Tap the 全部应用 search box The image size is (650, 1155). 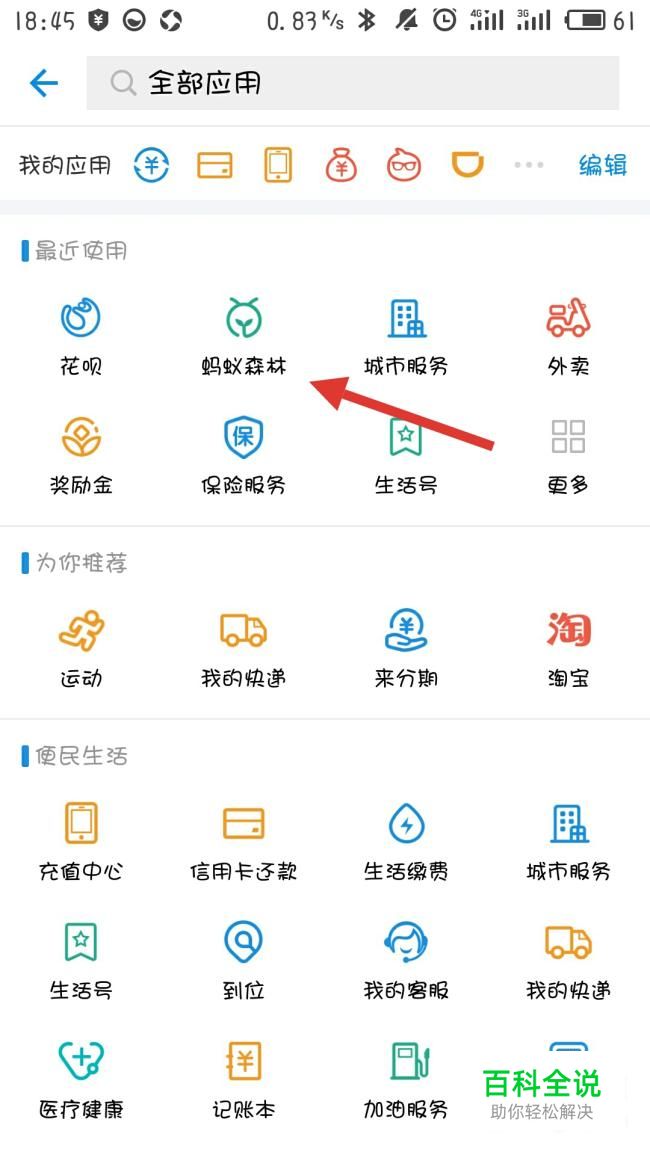352,83
